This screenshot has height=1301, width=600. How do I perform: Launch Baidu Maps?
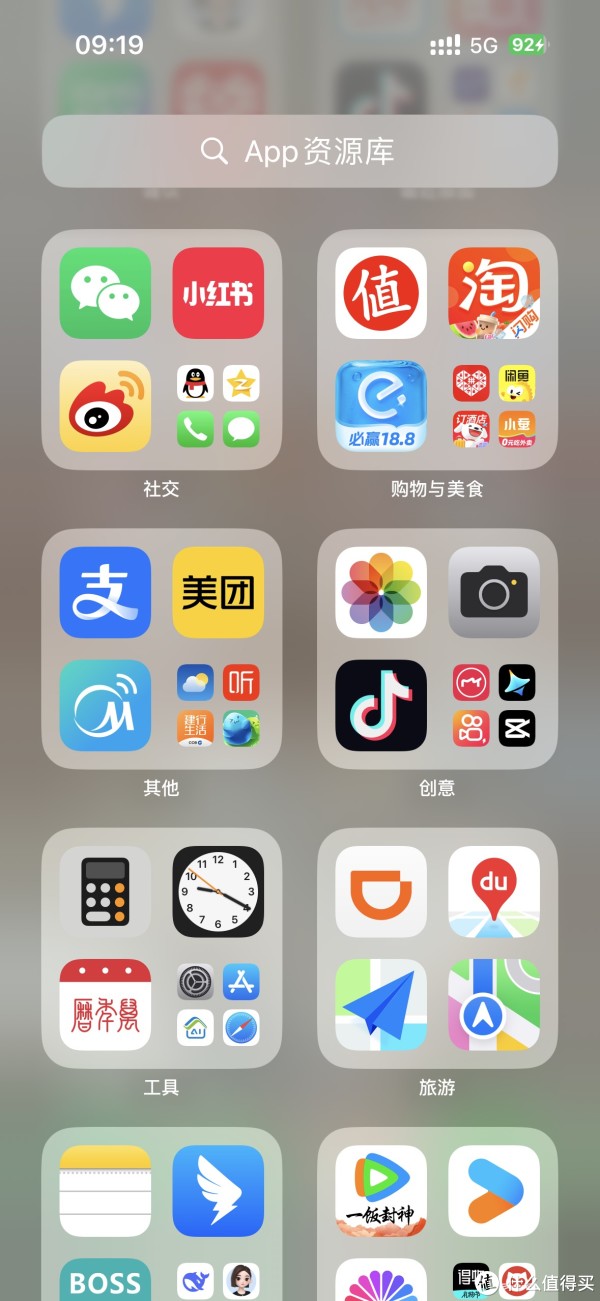point(494,891)
